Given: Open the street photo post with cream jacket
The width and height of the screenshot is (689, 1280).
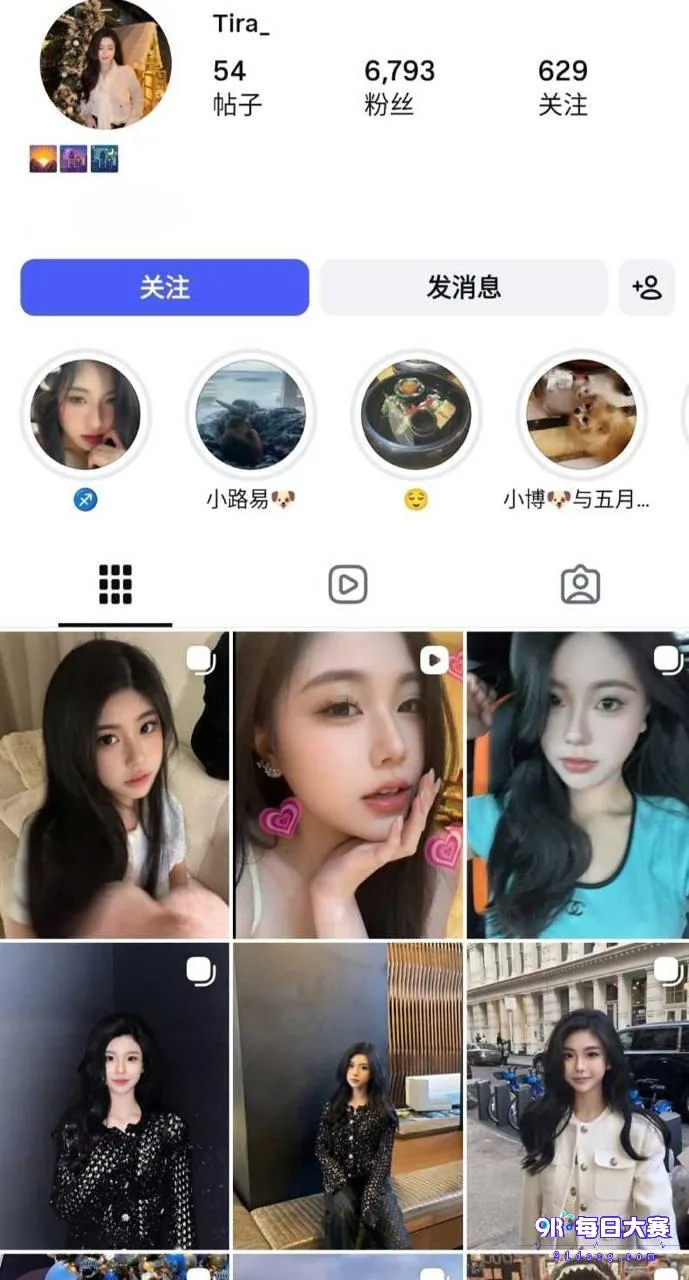Looking at the screenshot, I should coord(578,1095).
